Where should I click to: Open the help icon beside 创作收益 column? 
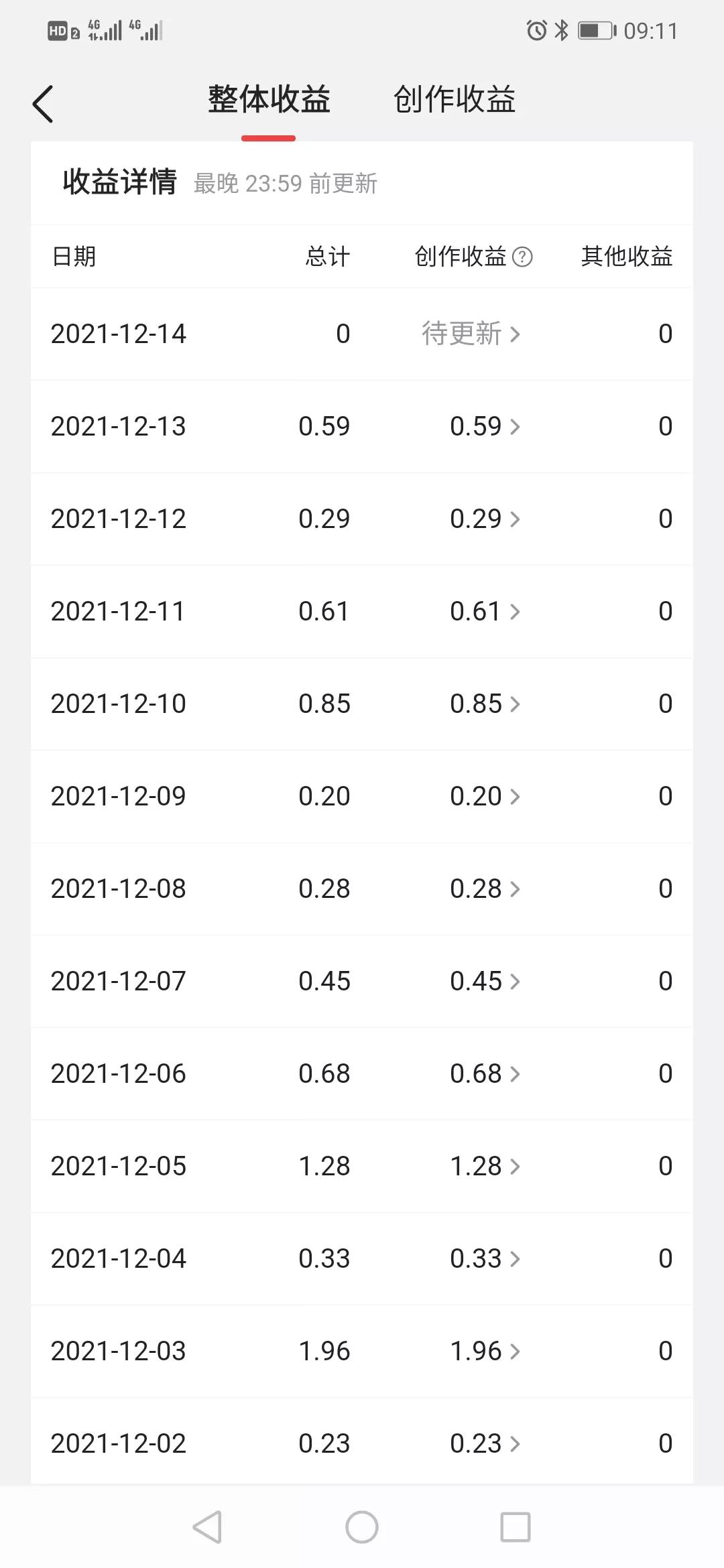(522, 257)
